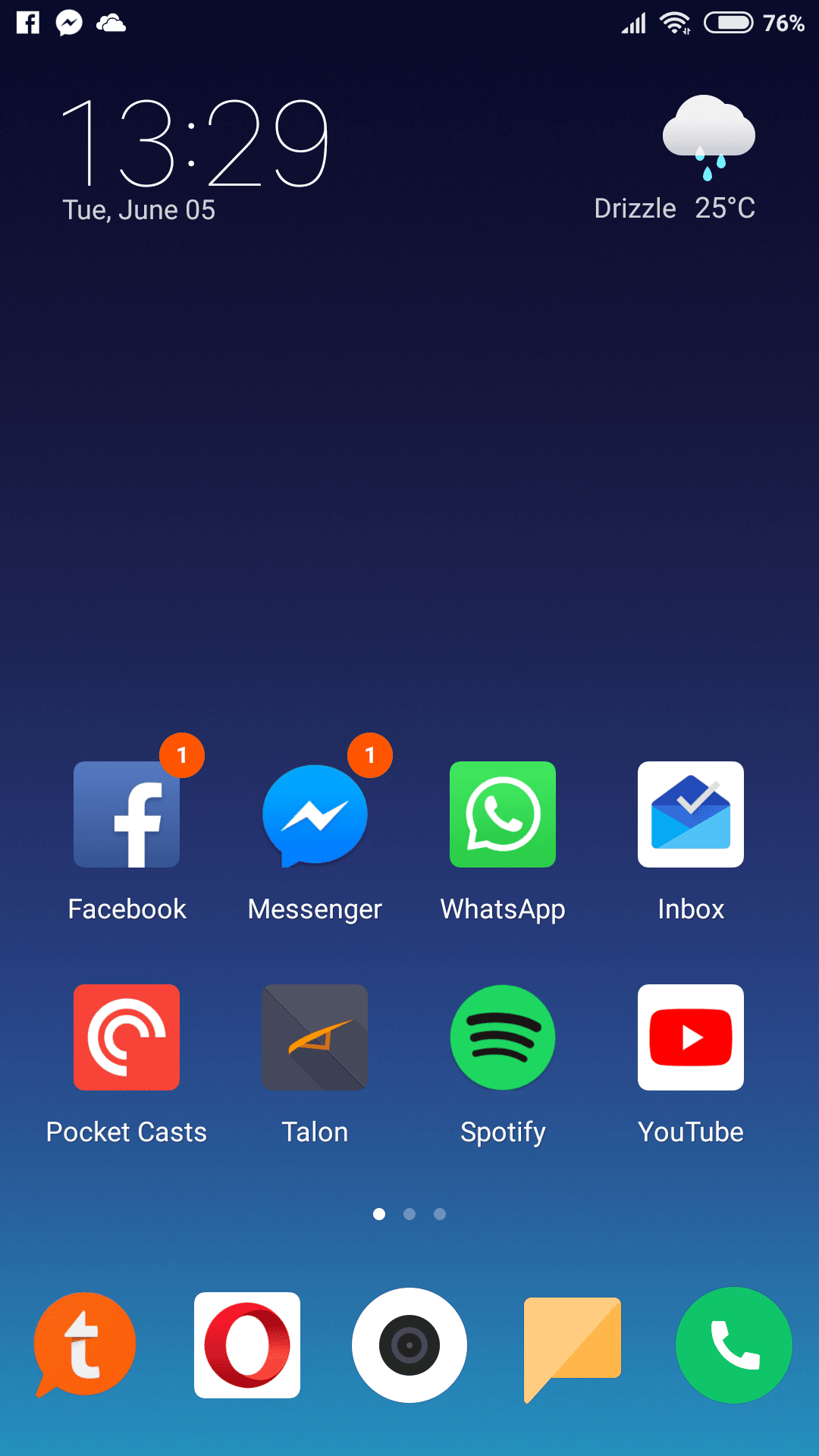The image size is (819, 1456).
Task: Tap the Drizzle weather widget
Action: 675,159
